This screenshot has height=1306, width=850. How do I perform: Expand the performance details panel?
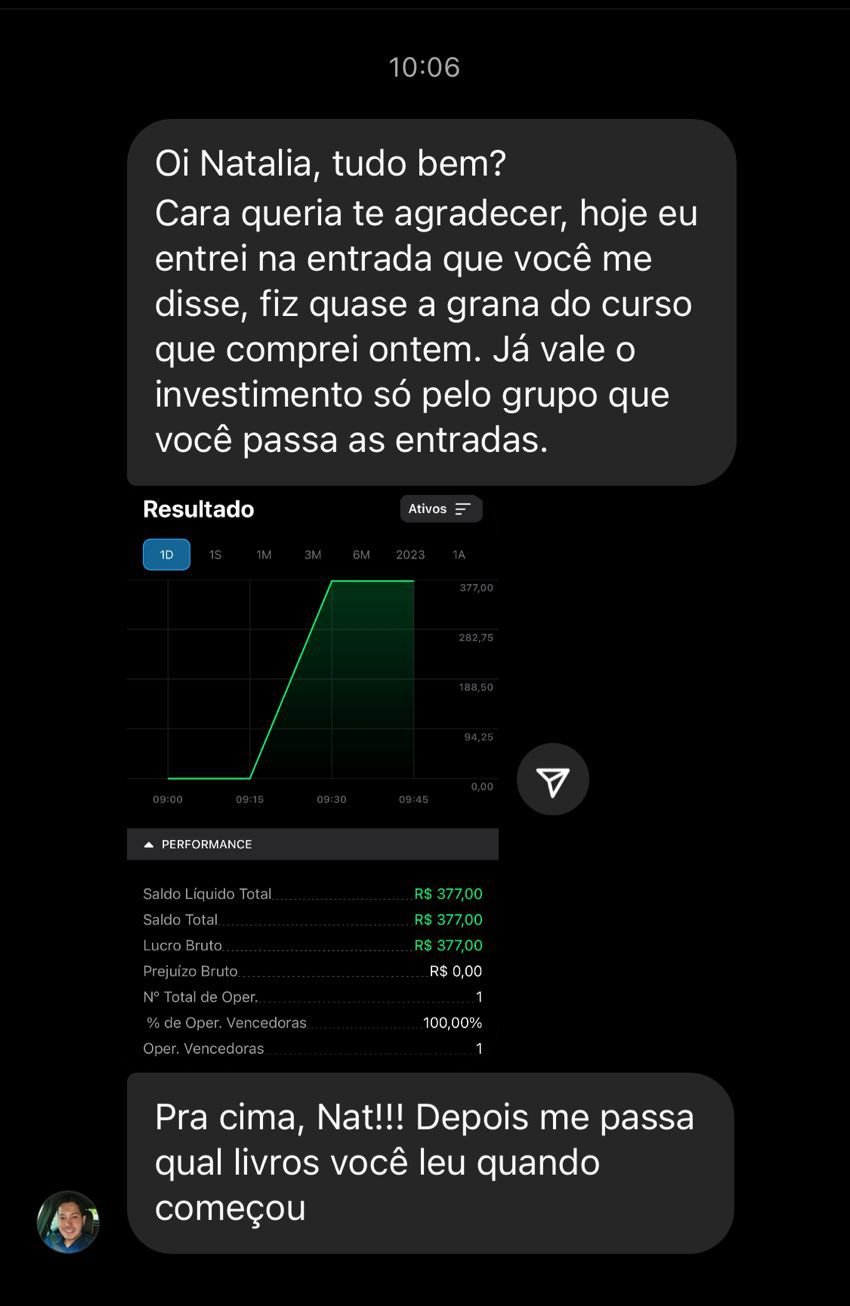[312, 844]
